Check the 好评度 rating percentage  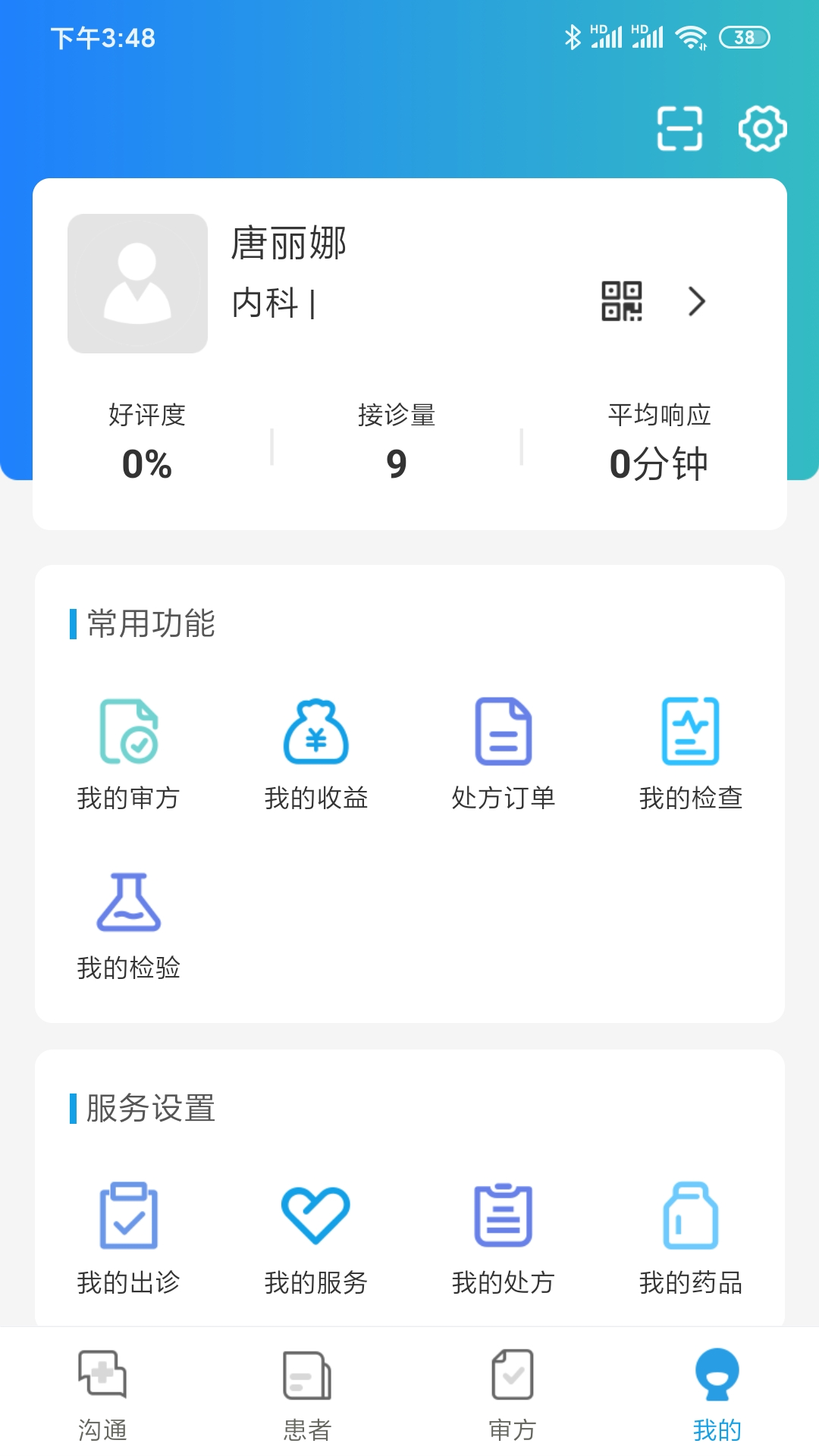pos(147,440)
